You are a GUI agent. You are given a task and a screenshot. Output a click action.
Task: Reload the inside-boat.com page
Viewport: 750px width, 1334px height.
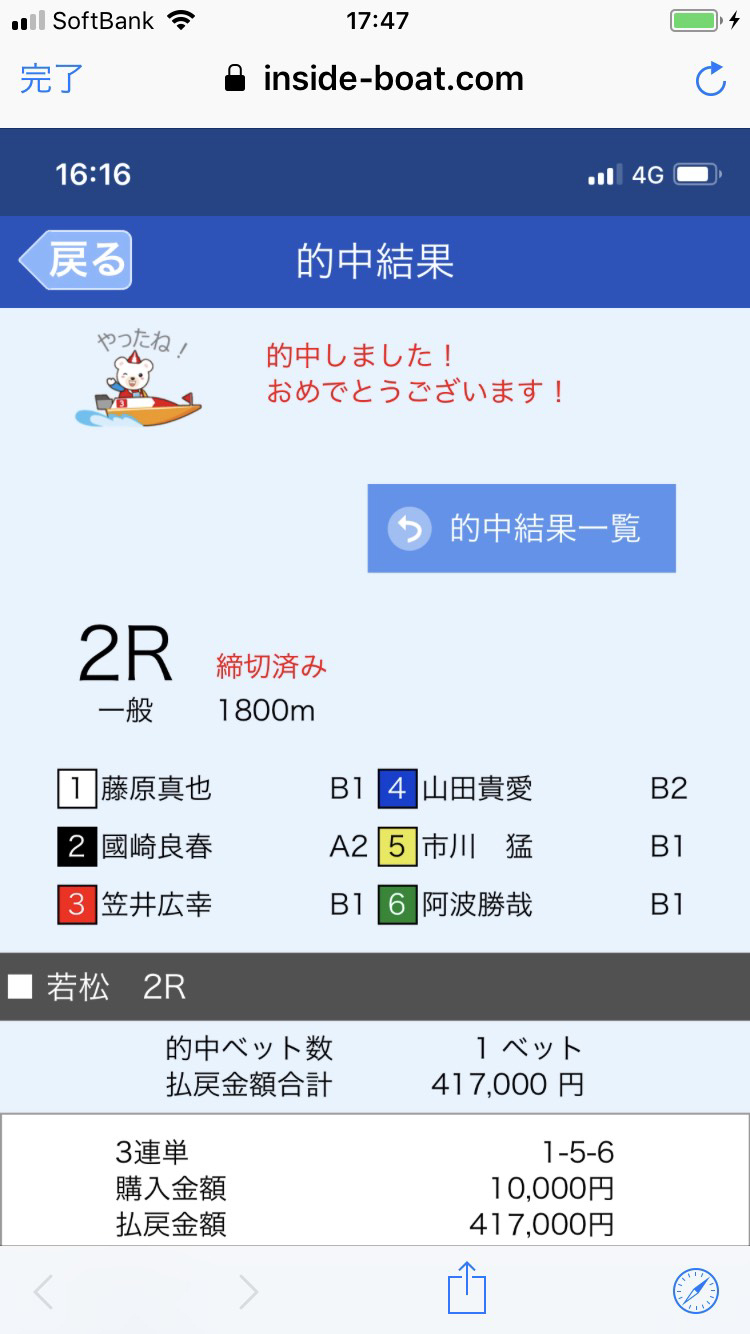coord(710,80)
